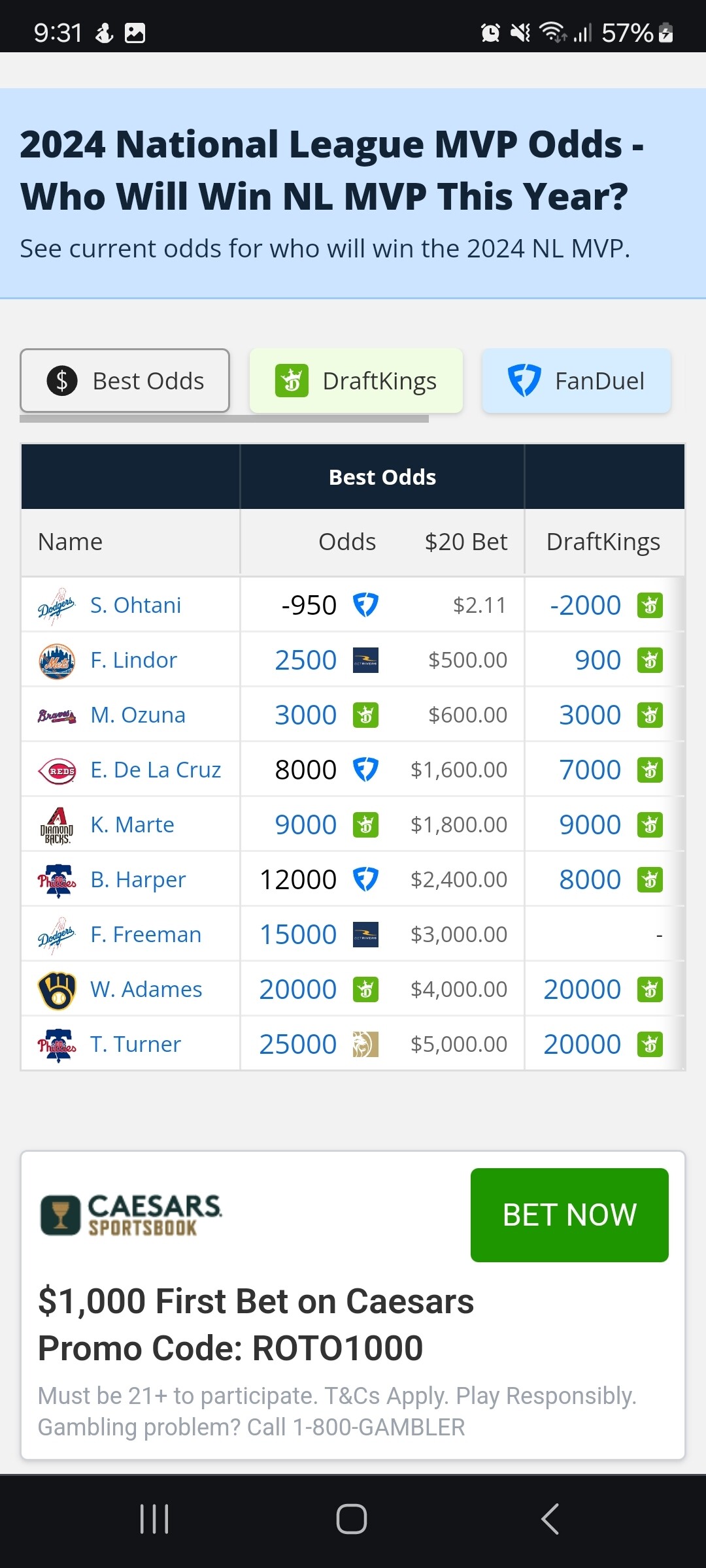Tap F. Lindor's 2500 best odds
The width and height of the screenshot is (706, 1568).
click(x=305, y=660)
